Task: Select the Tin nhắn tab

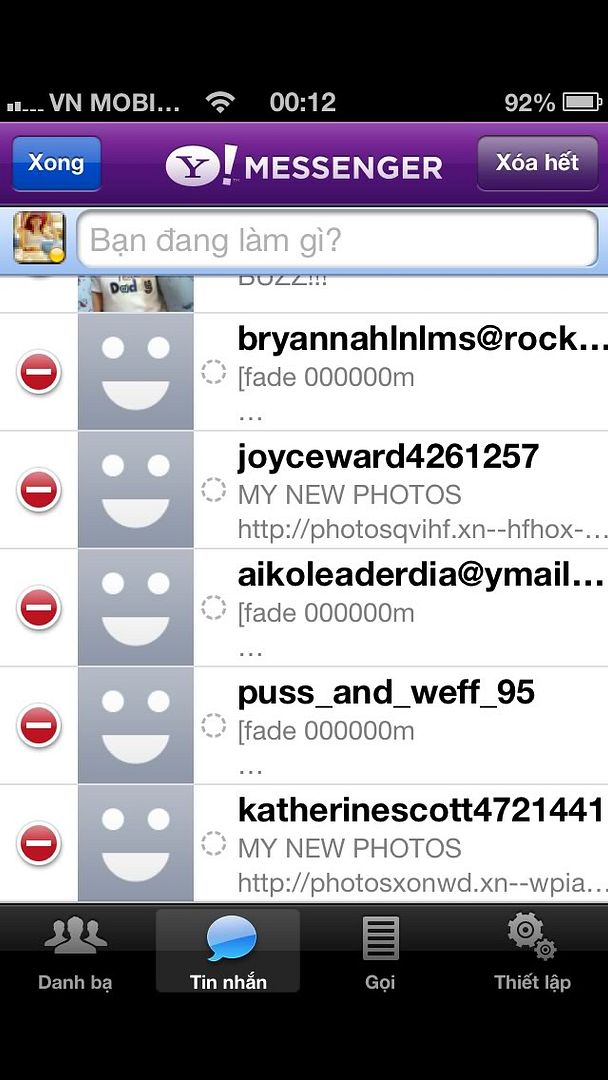Action: 228,955
